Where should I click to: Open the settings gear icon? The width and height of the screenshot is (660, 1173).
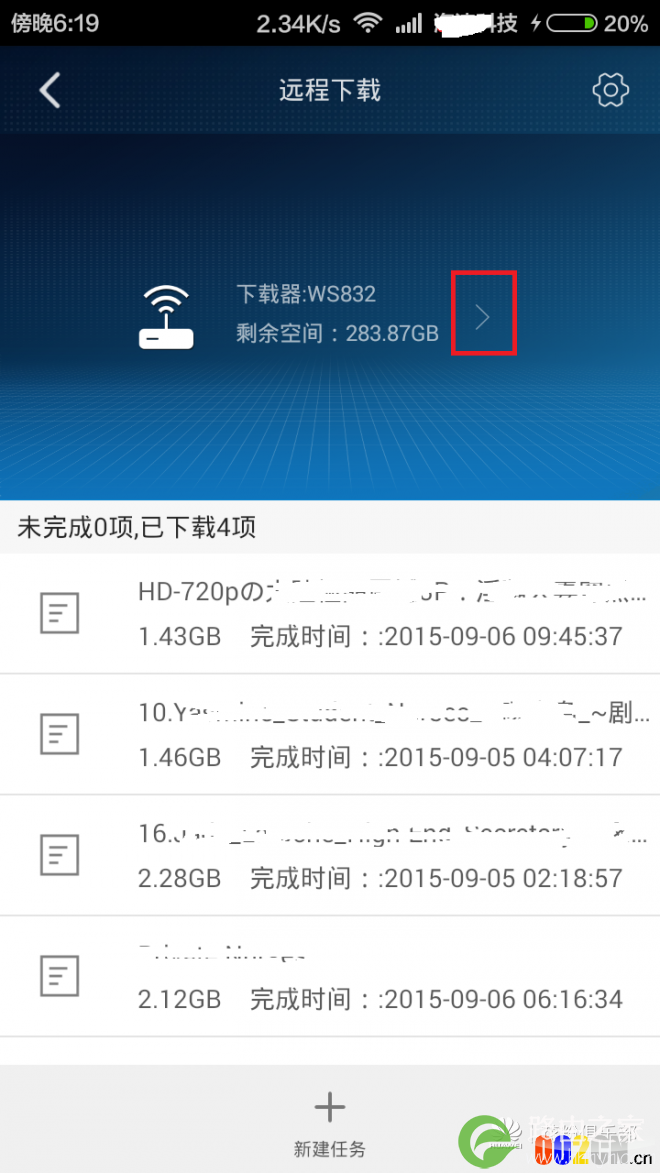(610, 91)
